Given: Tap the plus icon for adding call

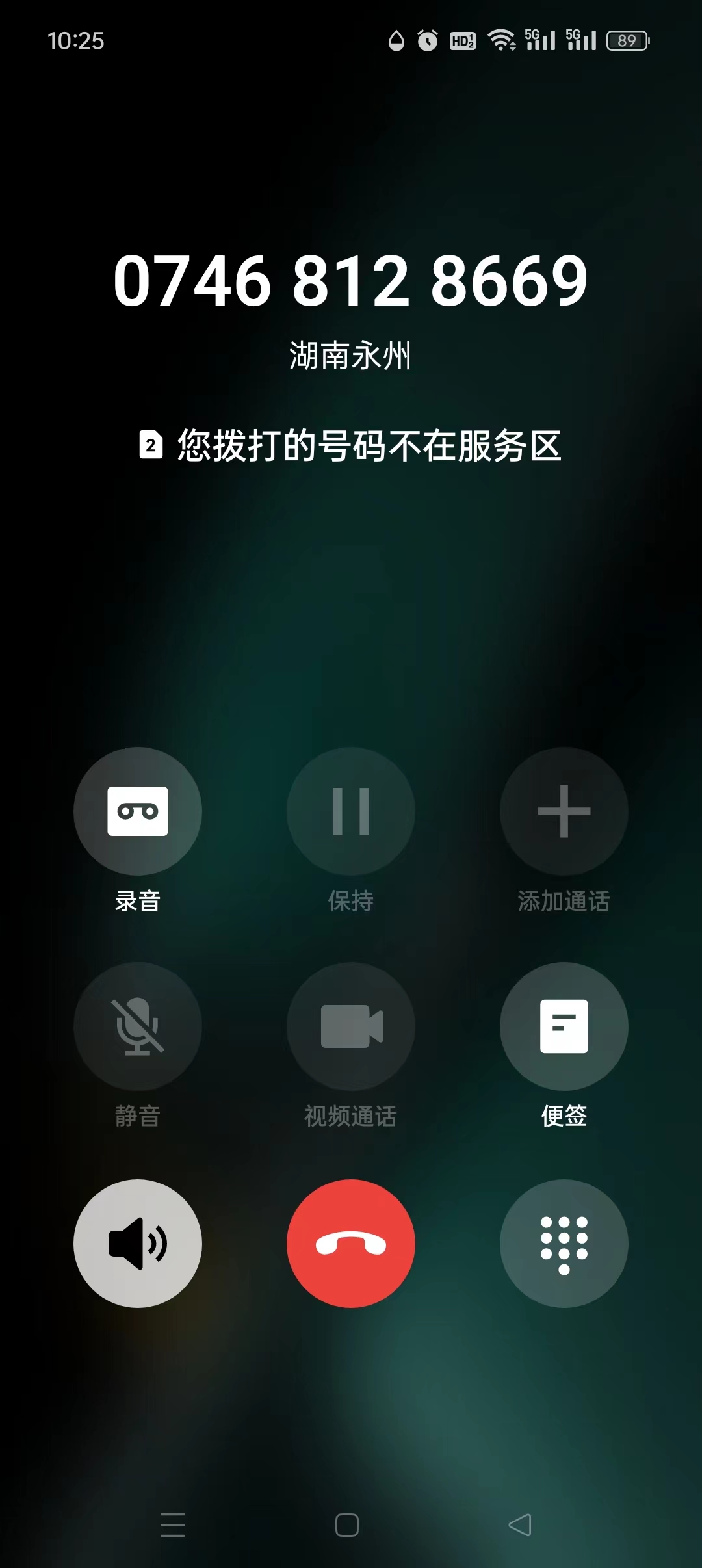Looking at the screenshot, I should click(x=563, y=811).
